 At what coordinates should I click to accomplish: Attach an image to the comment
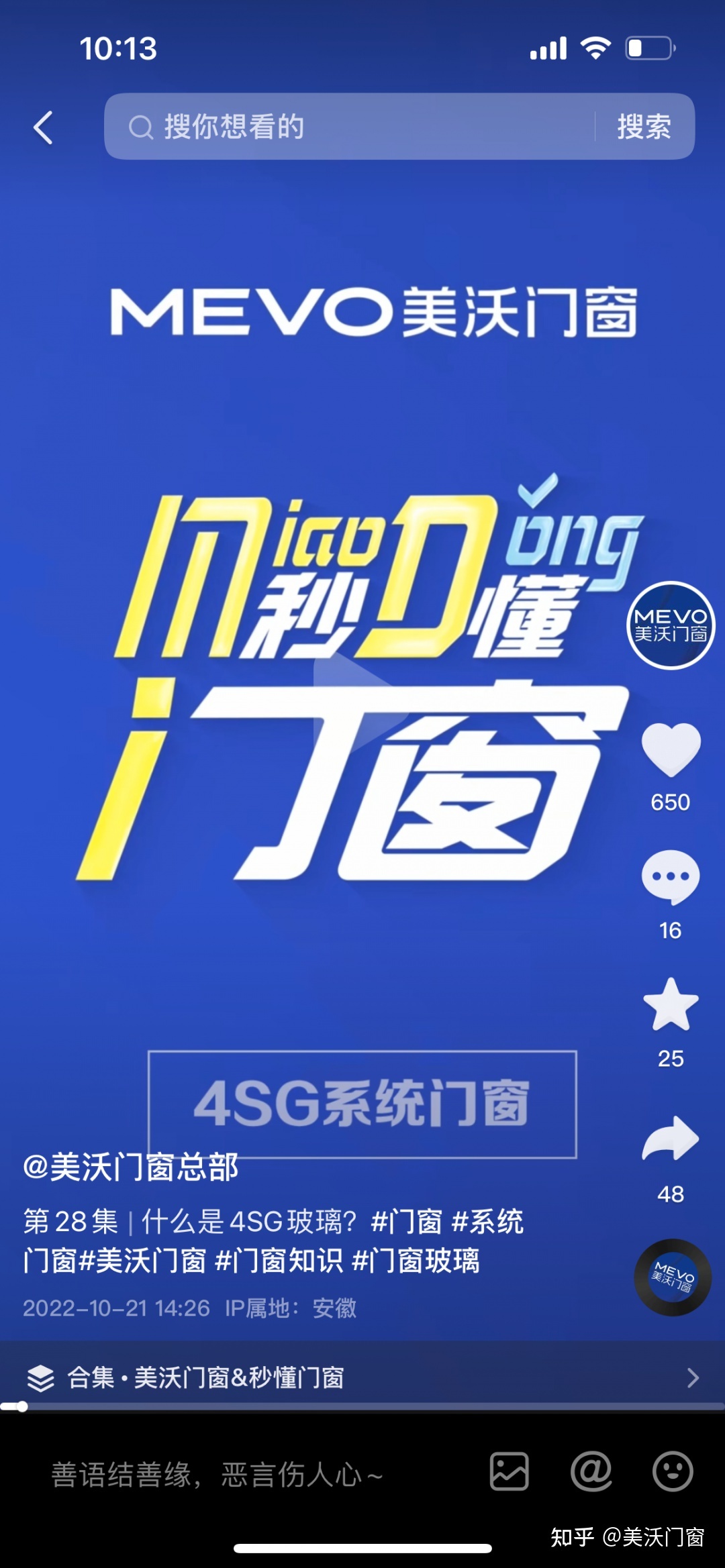(x=510, y=1471)
